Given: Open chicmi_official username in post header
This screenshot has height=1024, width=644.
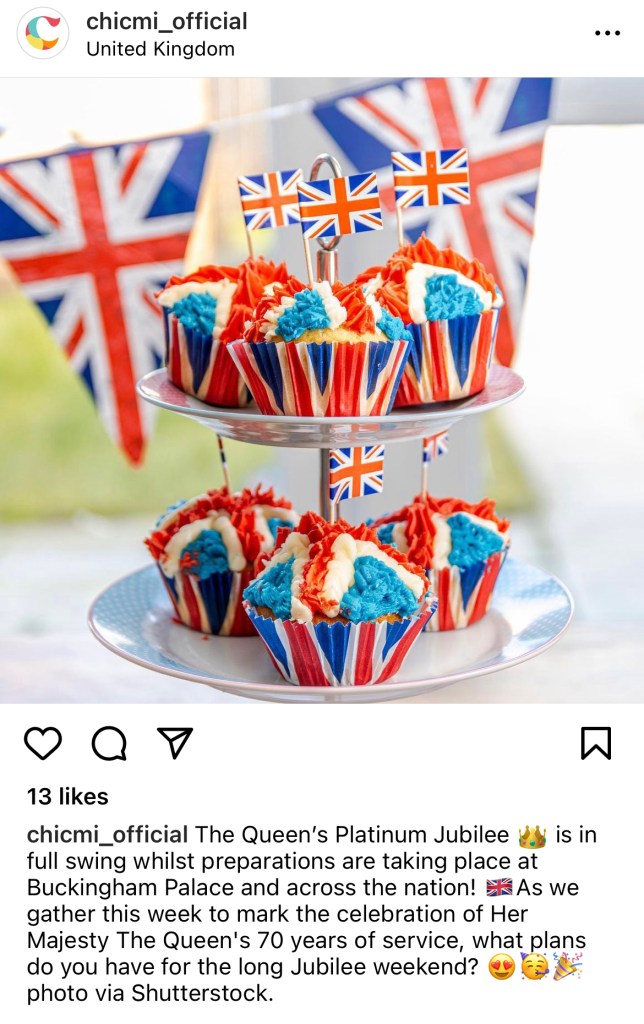Looking at the screenshot, I should point(166,21).
